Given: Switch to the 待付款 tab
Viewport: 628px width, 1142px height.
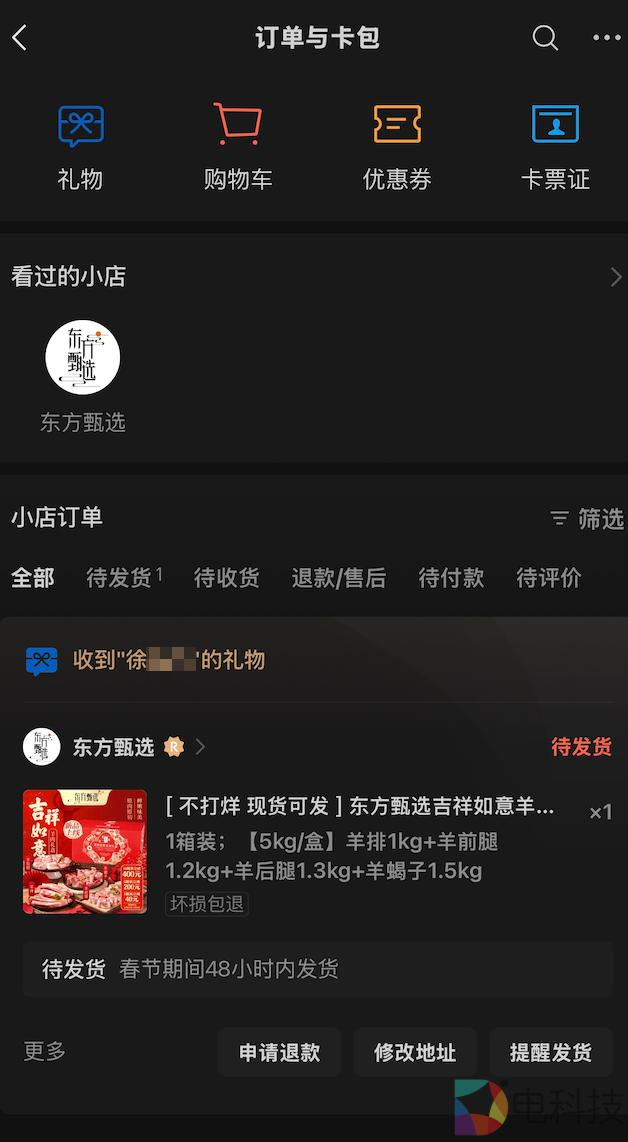Looking at the screenshot, I should (x=451, y=578).
